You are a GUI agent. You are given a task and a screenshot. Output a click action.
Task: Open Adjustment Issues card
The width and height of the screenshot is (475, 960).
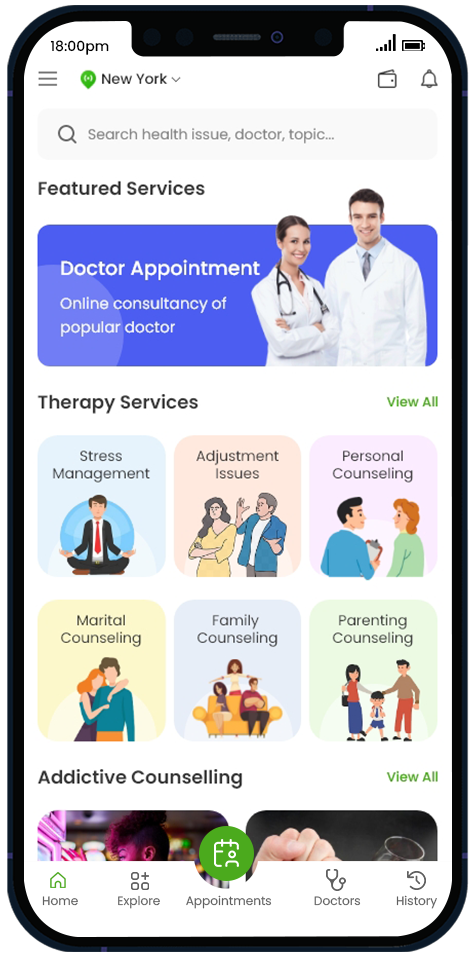[x=238, y=506]
